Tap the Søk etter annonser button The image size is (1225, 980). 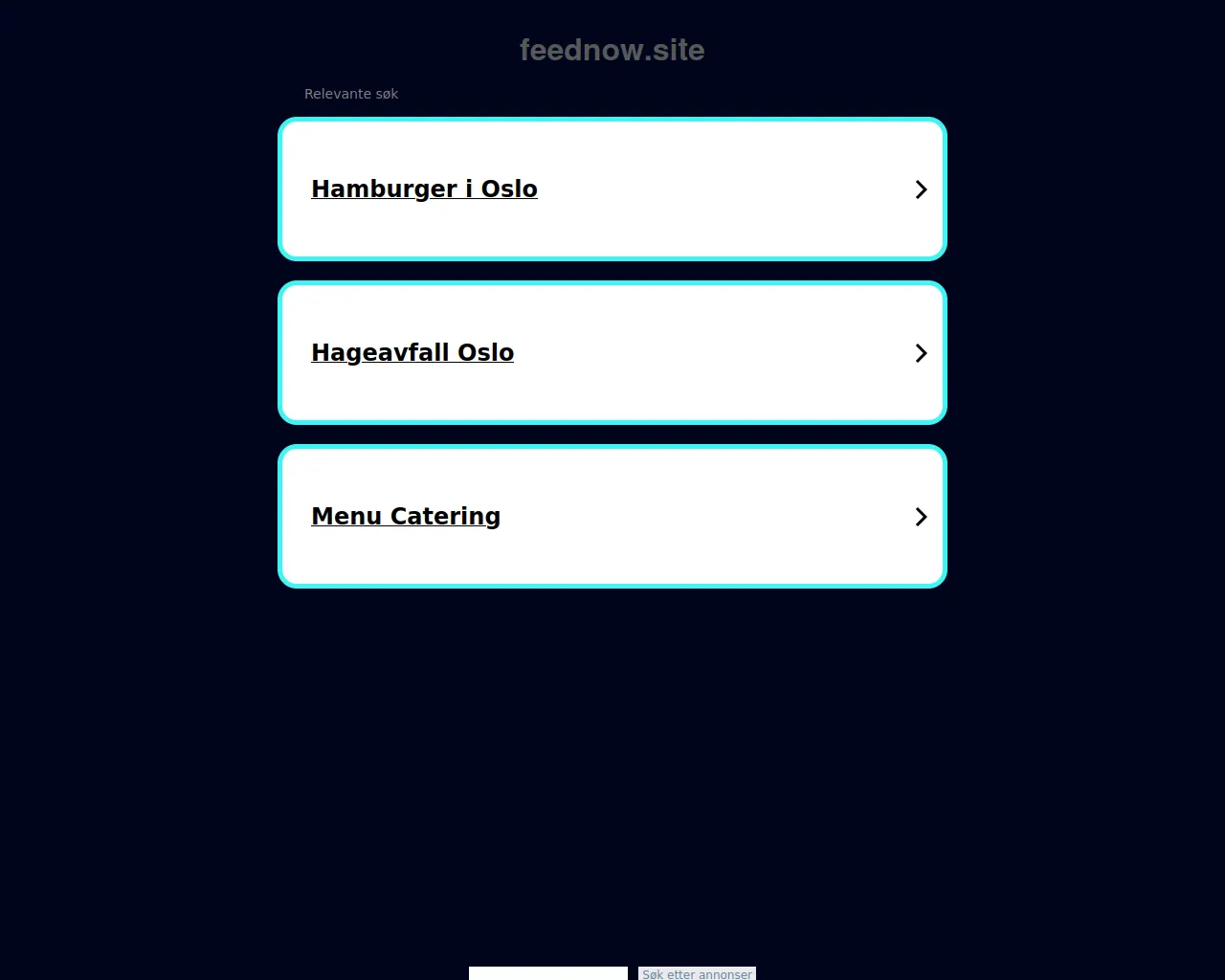697,973
